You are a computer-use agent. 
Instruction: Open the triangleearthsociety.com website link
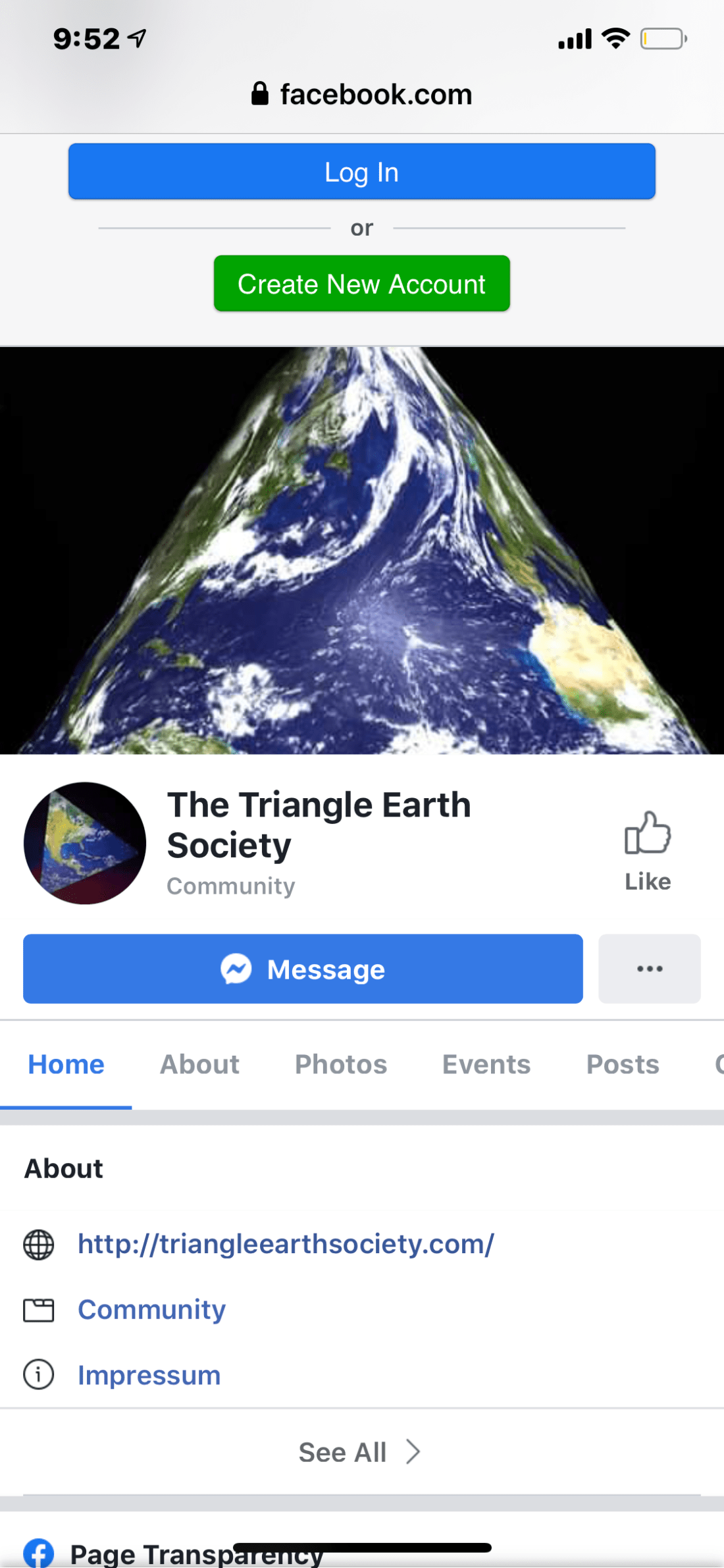coord(286,1244)
